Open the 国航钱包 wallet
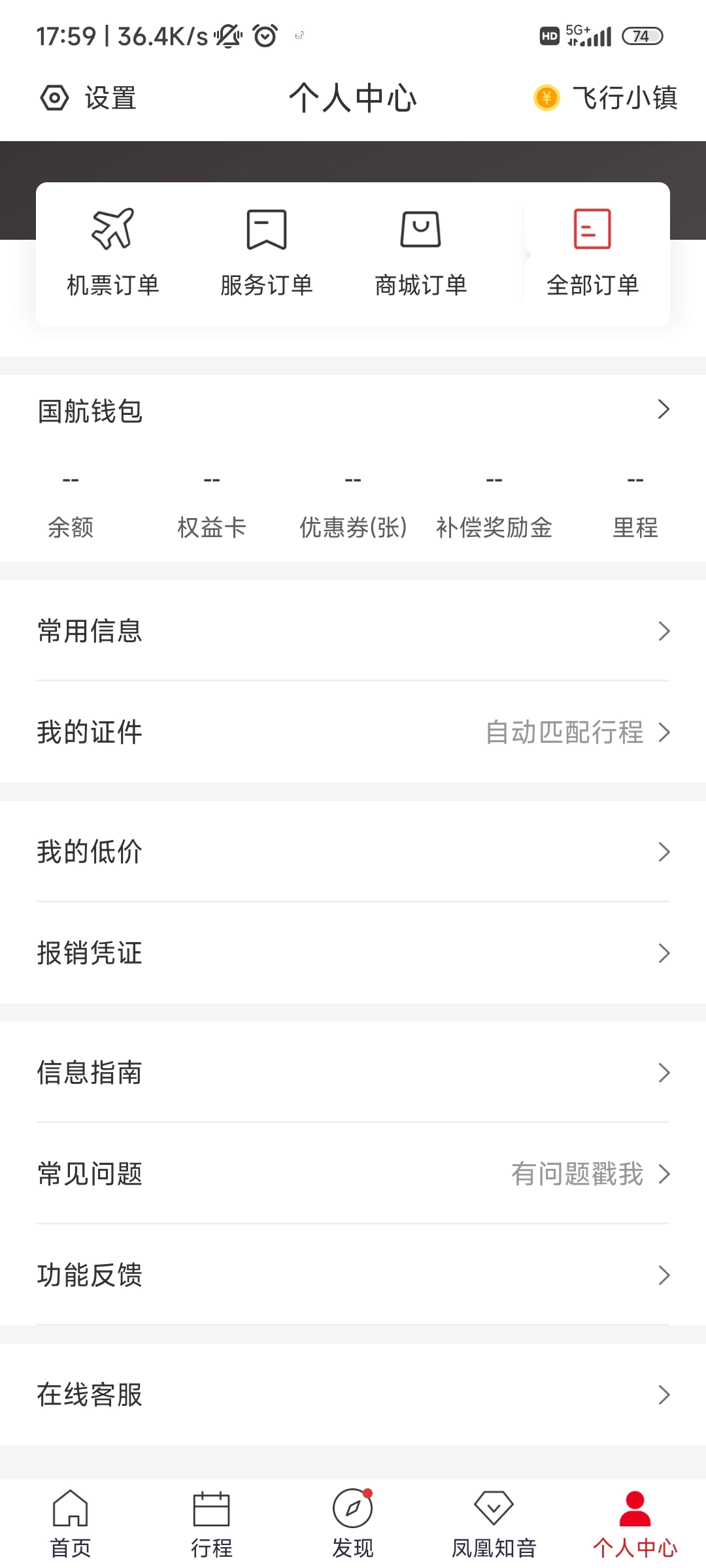 click(x=353, y=411)
